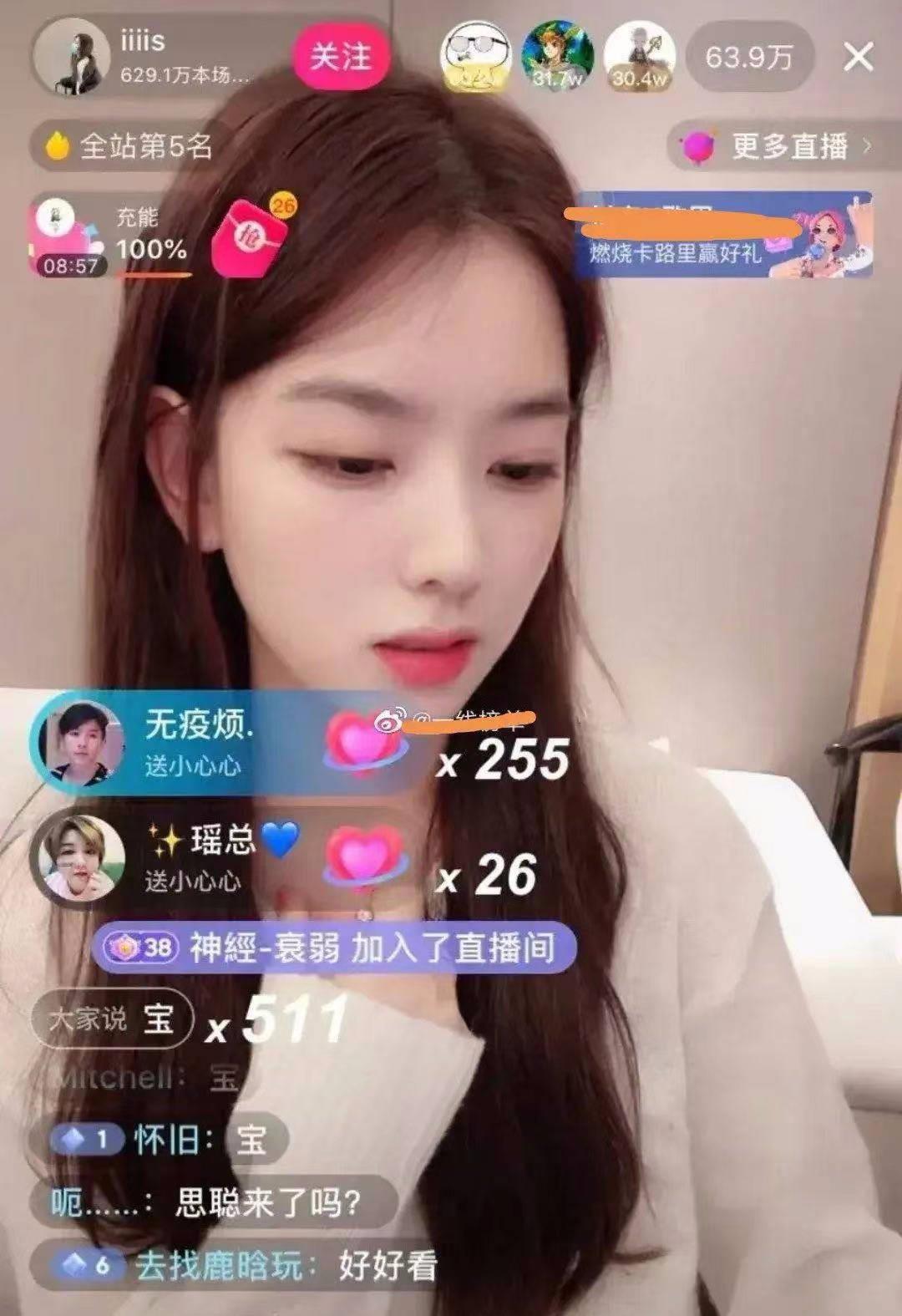Follow the streamer with the 关注 button
The width and height of the screenshot is (902, 1316).
click(x=340, y=58)
